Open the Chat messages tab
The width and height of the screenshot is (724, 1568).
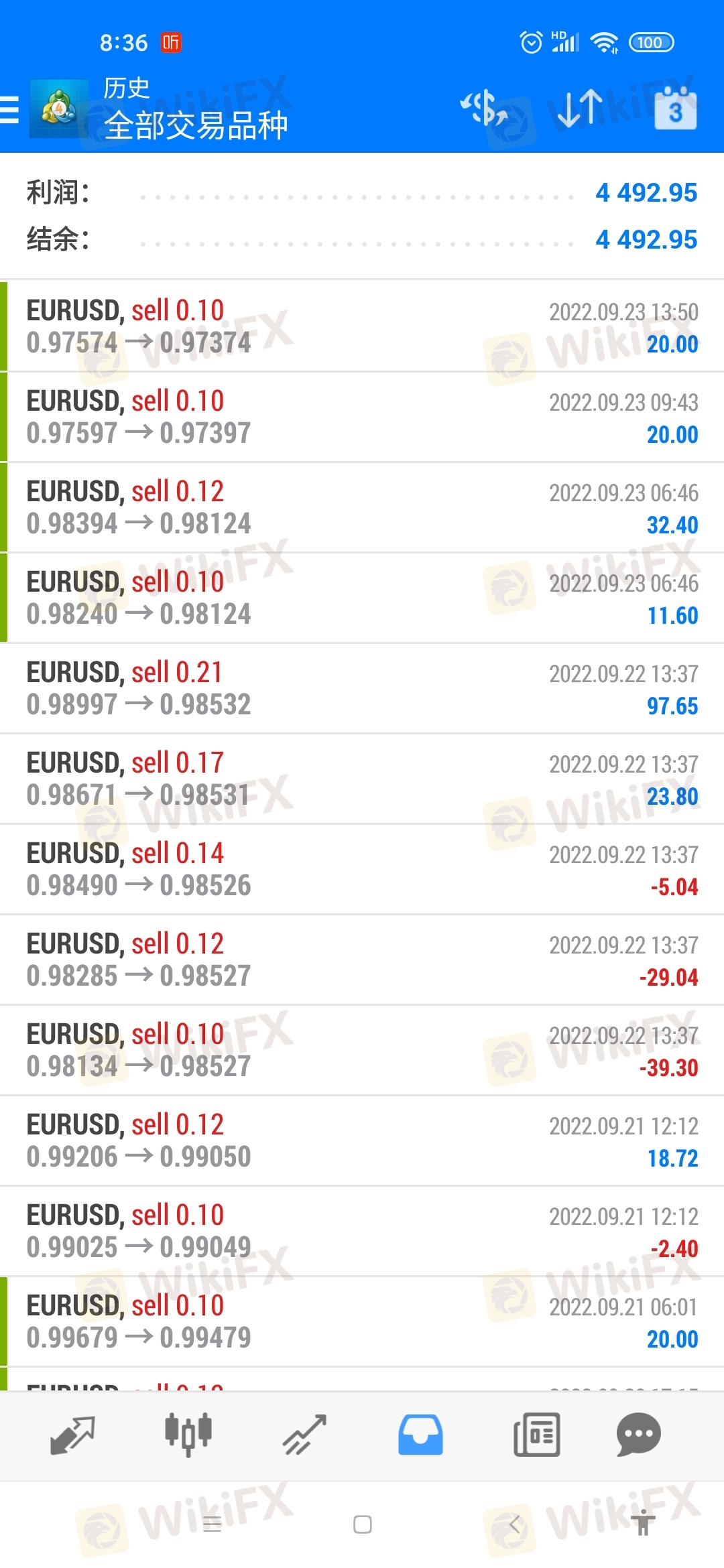click(x=638, y=1435)
